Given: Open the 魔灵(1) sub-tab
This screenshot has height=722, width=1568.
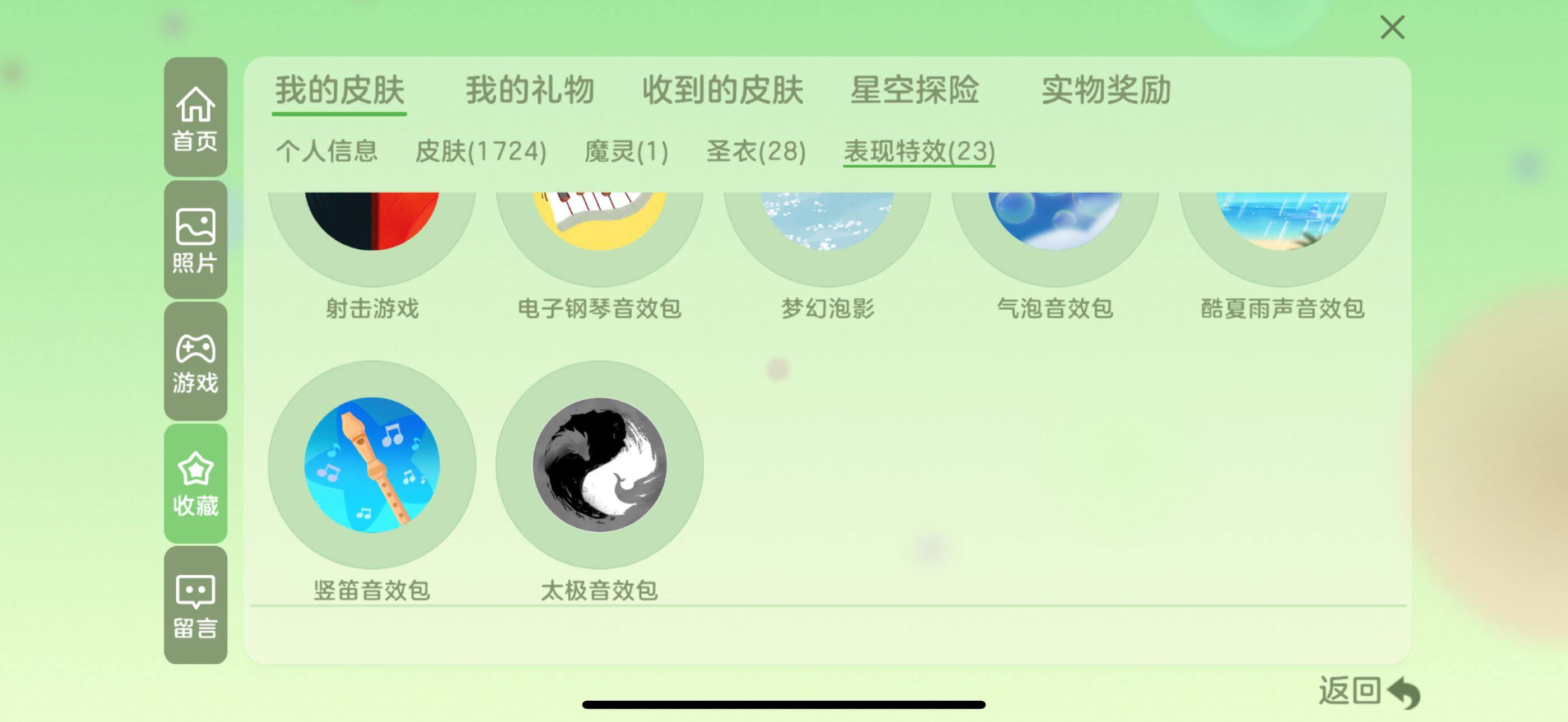Looking at the screenshot, I should pos(626,151).
